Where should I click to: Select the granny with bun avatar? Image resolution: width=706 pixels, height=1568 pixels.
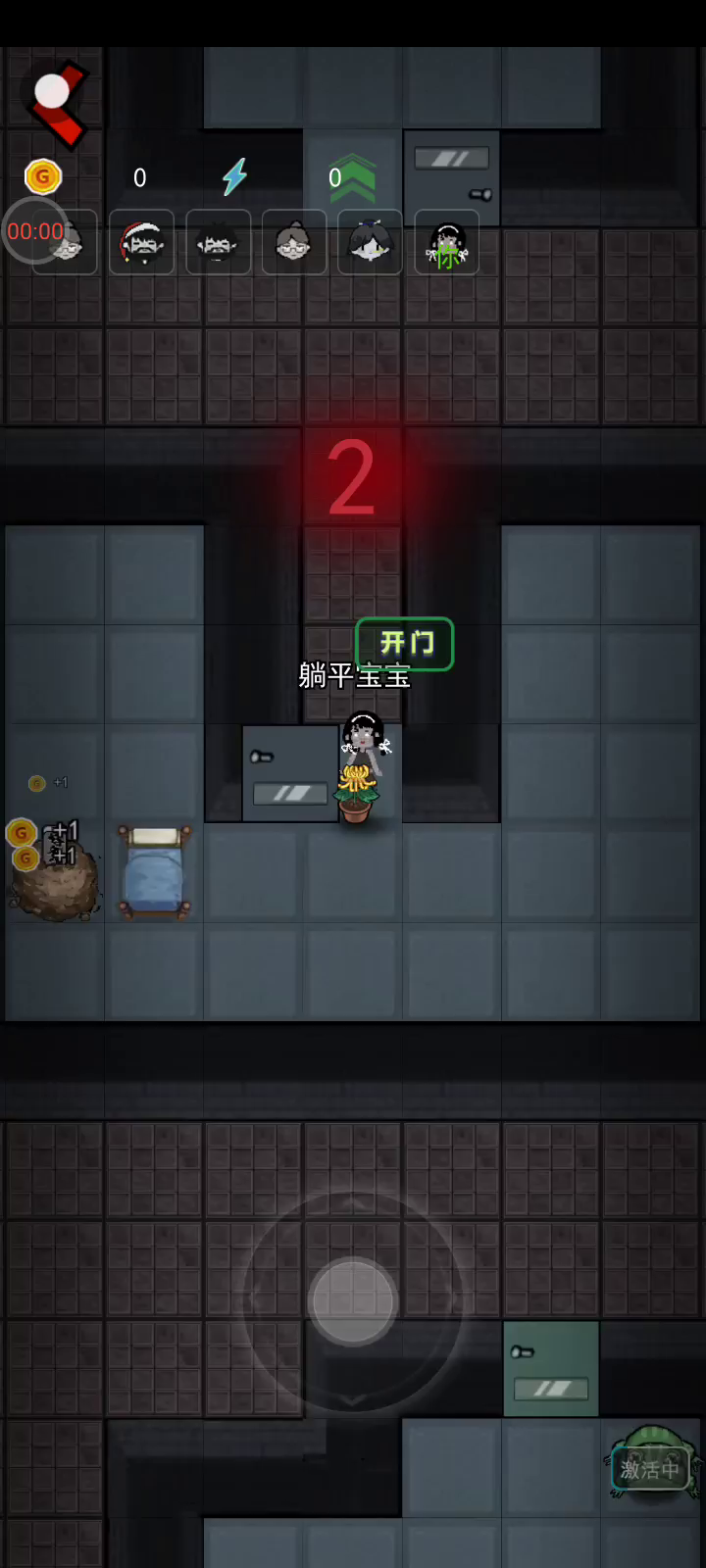pyautogui.click(x=294, y=242)
